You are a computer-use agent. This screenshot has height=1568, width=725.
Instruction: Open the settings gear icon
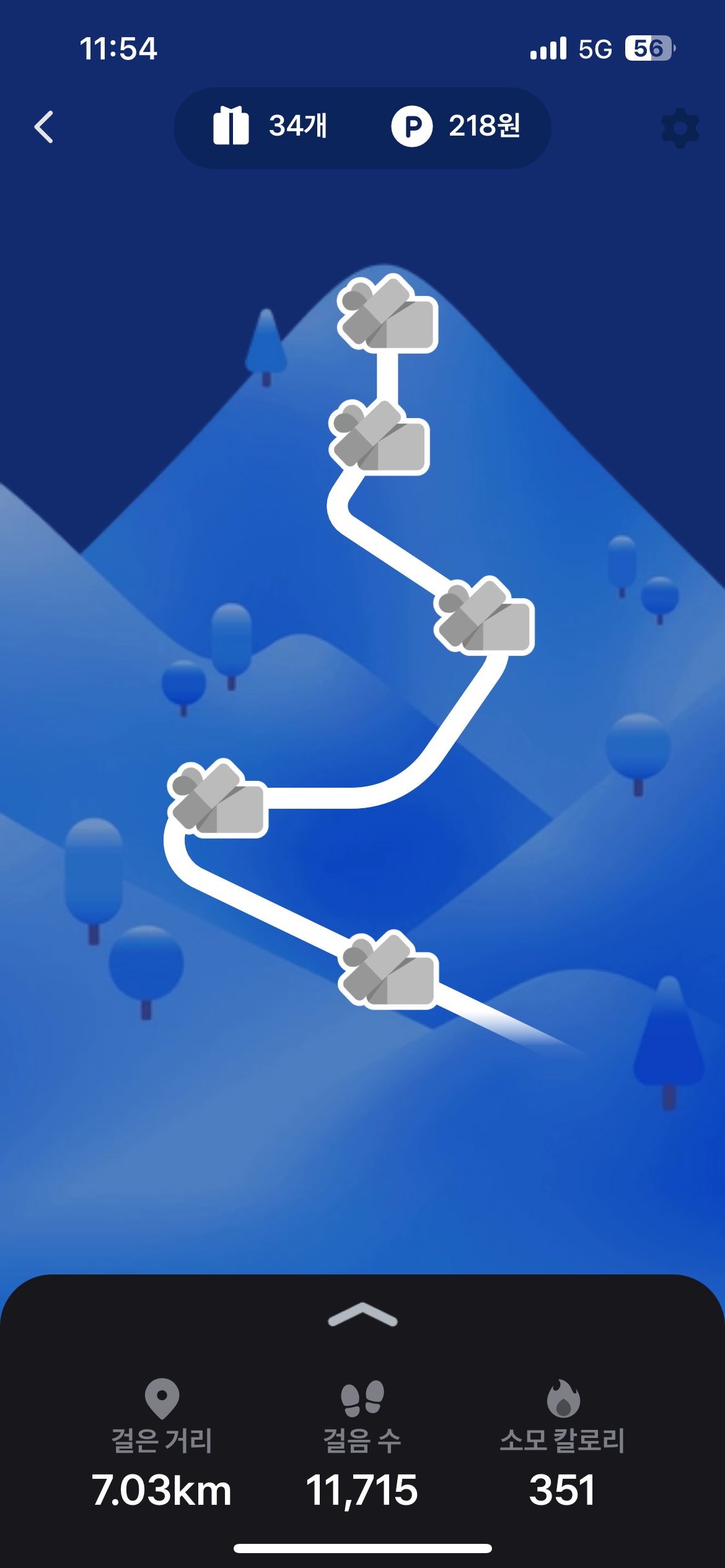pyautogui.click(x=680, y=128)
